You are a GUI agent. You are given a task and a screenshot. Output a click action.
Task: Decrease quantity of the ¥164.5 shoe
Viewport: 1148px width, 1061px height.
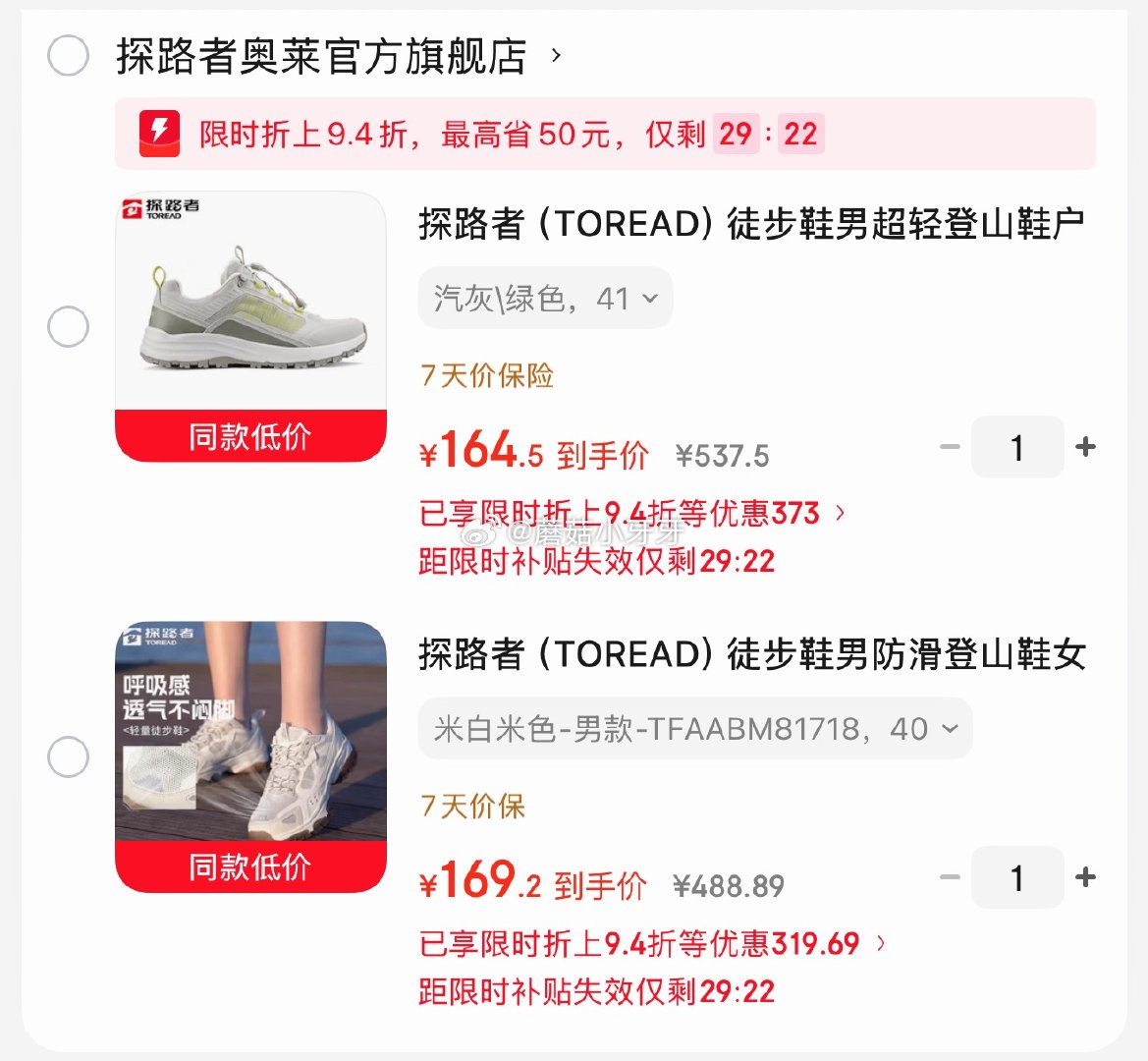[x=950, y=447]
